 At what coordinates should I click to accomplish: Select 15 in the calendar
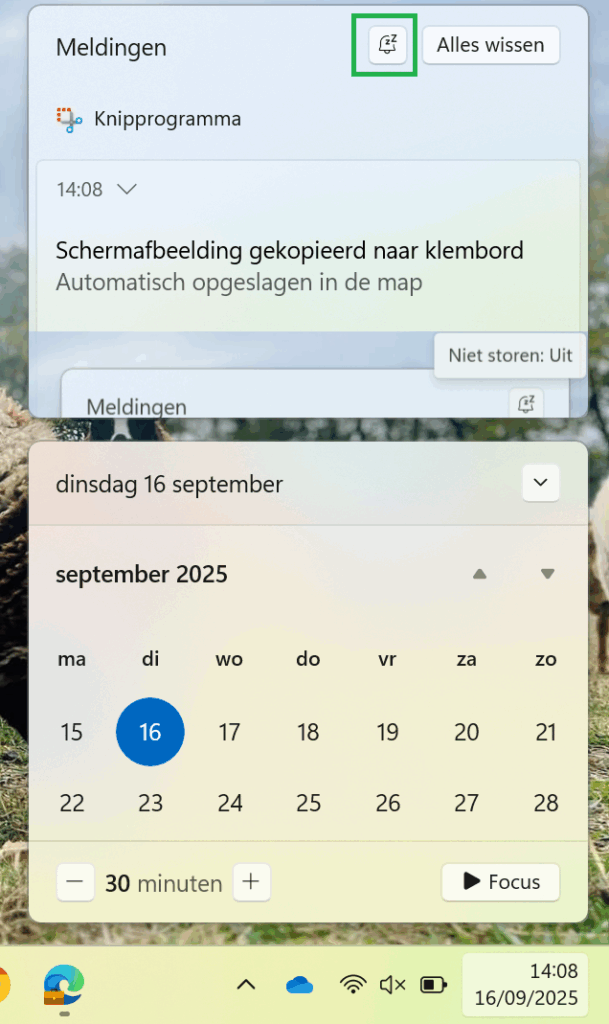tap(72, 732)
